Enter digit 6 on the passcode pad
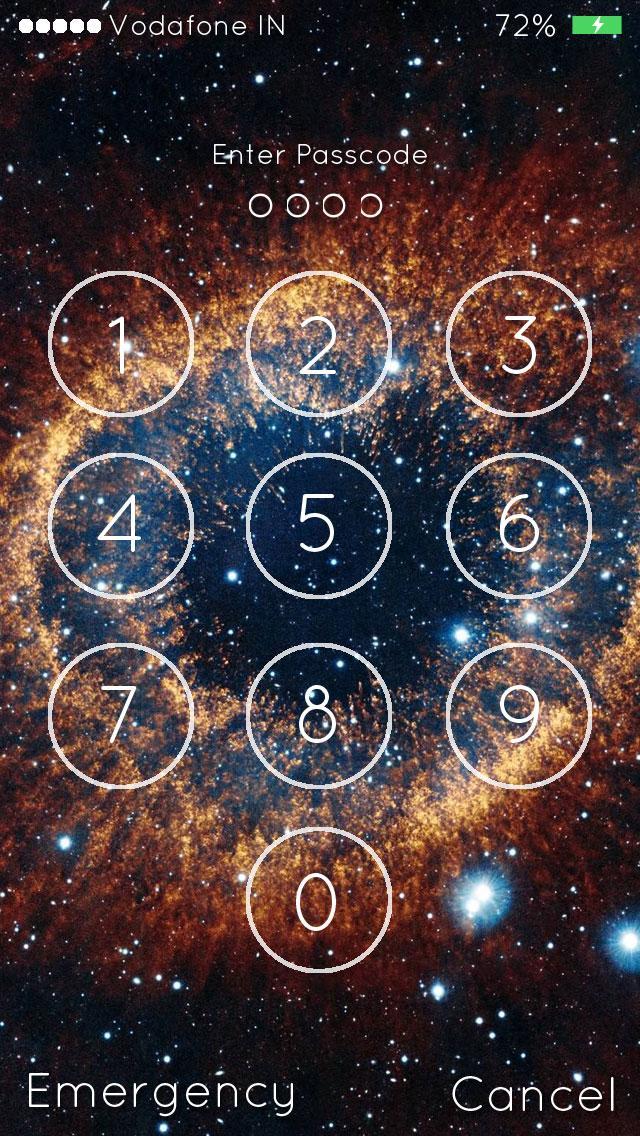The image size is (640, 1136). [518, 526]
